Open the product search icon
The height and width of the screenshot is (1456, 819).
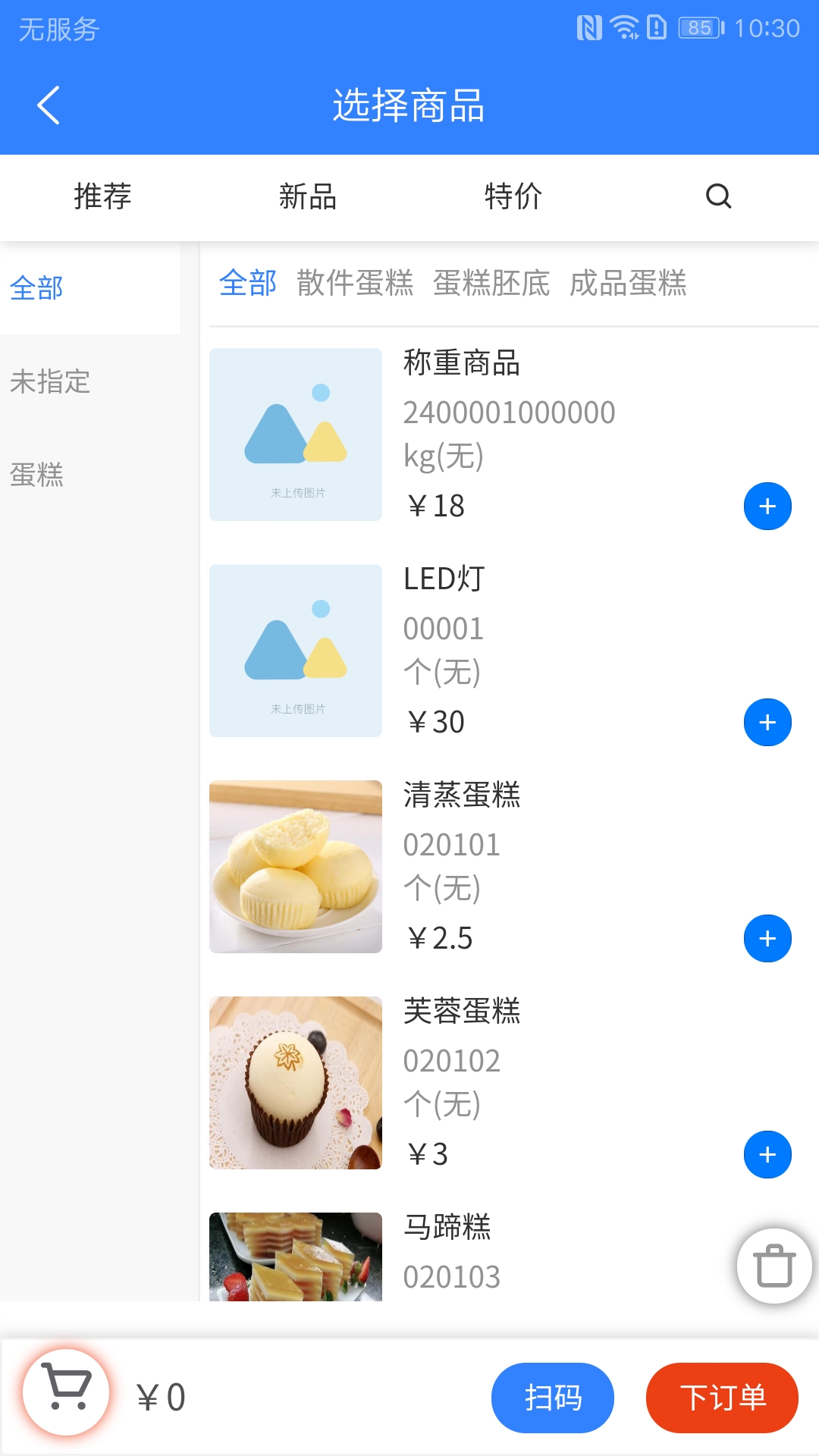(x=718, y=196)
